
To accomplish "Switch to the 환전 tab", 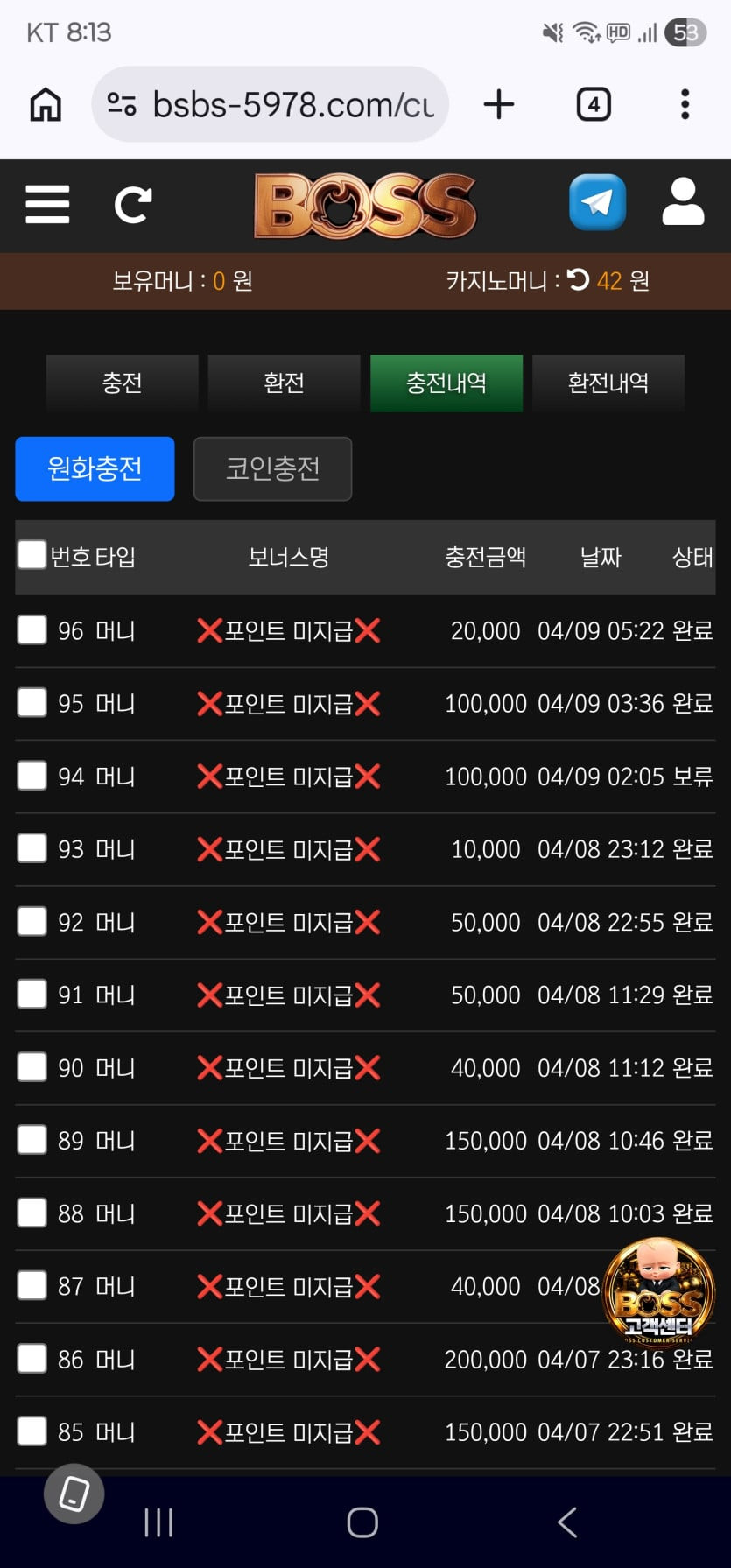I will tap(284, 383).
